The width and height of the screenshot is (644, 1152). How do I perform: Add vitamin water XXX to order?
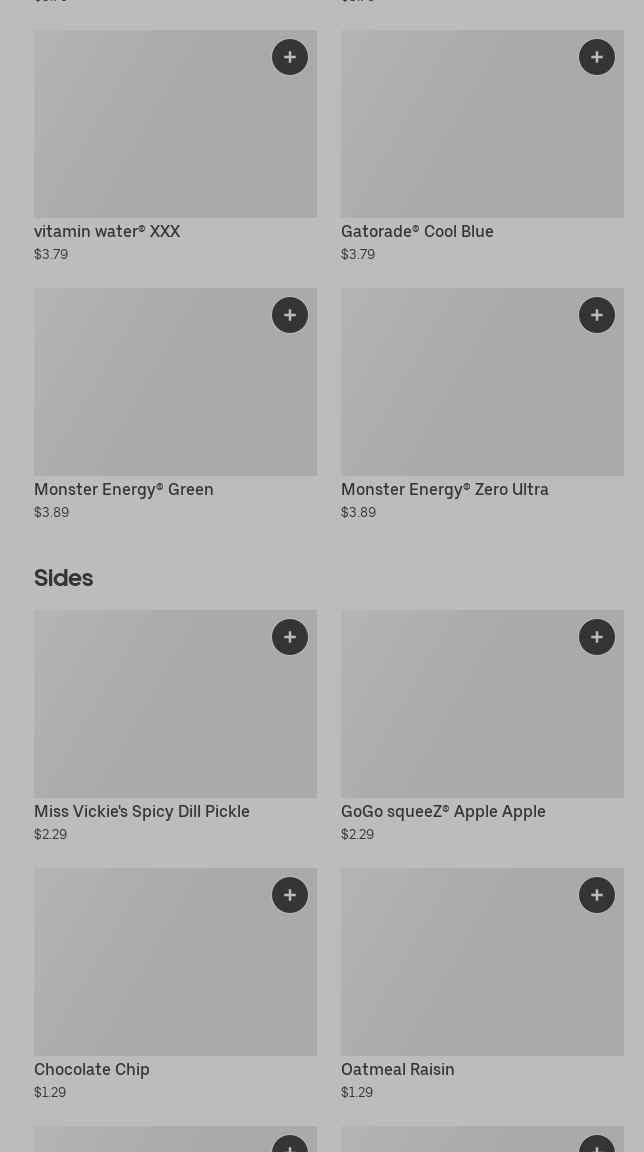coord(290,57)
